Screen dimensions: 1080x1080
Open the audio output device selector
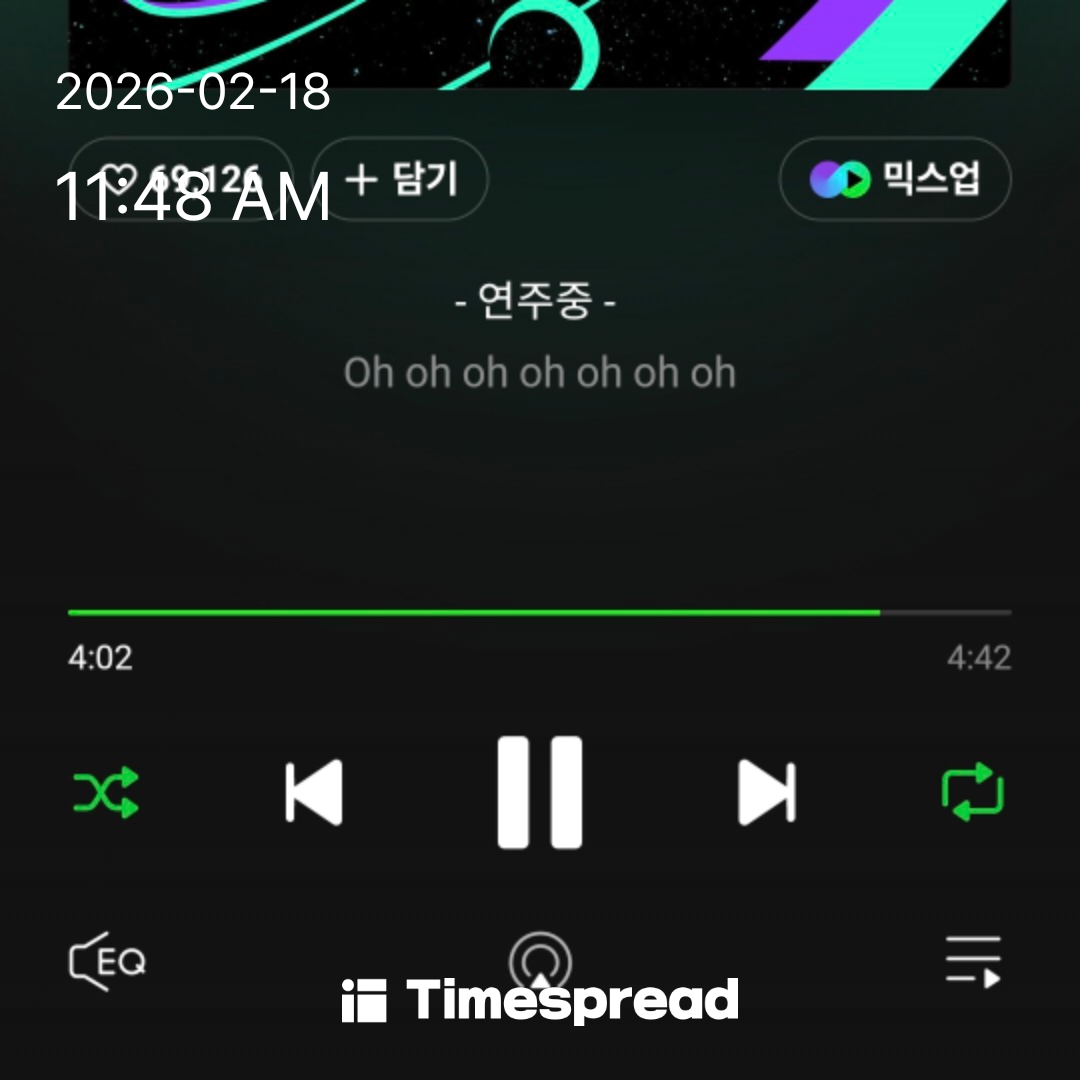tap(540, 962)
